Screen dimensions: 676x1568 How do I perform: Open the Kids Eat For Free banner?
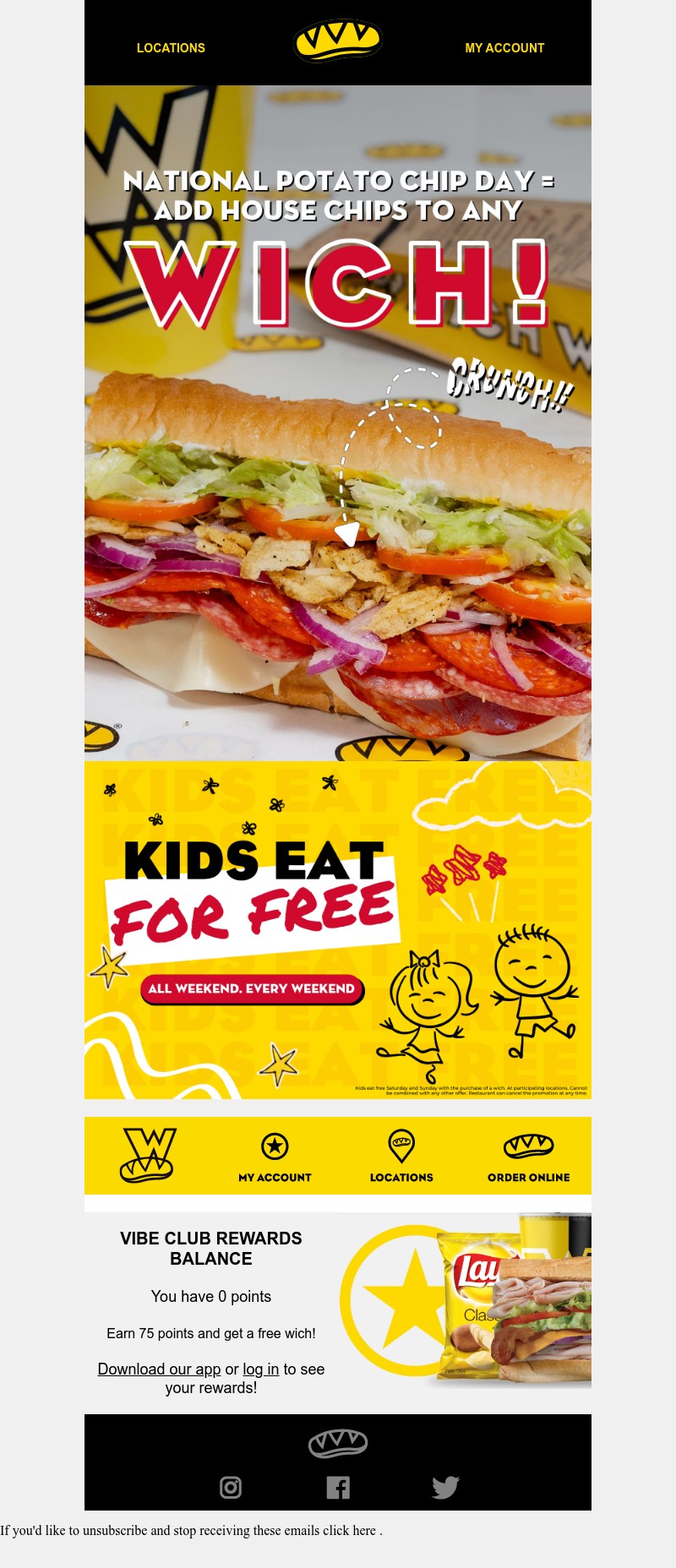(x=338, y=929)
